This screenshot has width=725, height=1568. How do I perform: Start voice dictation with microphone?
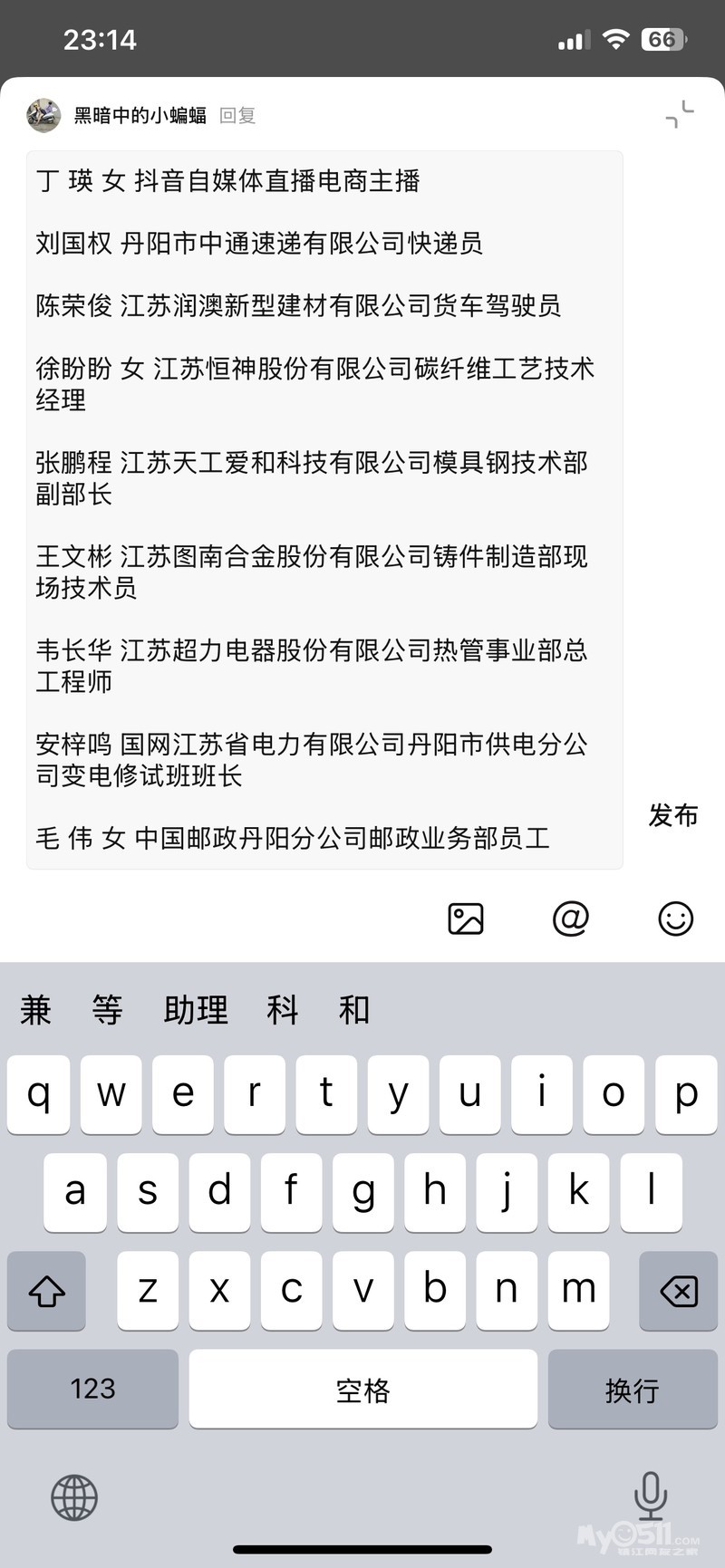(x=650, y=1496)
